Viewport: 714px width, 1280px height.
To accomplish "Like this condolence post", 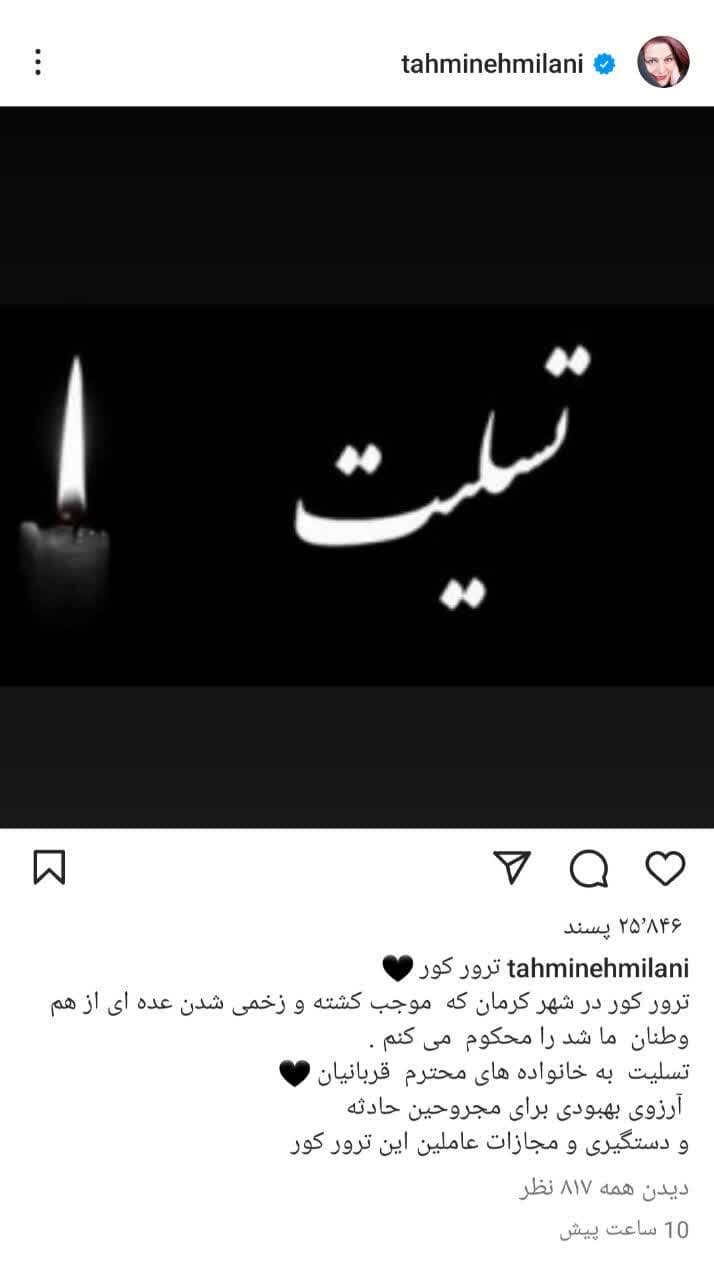I will tap(664, 868).
